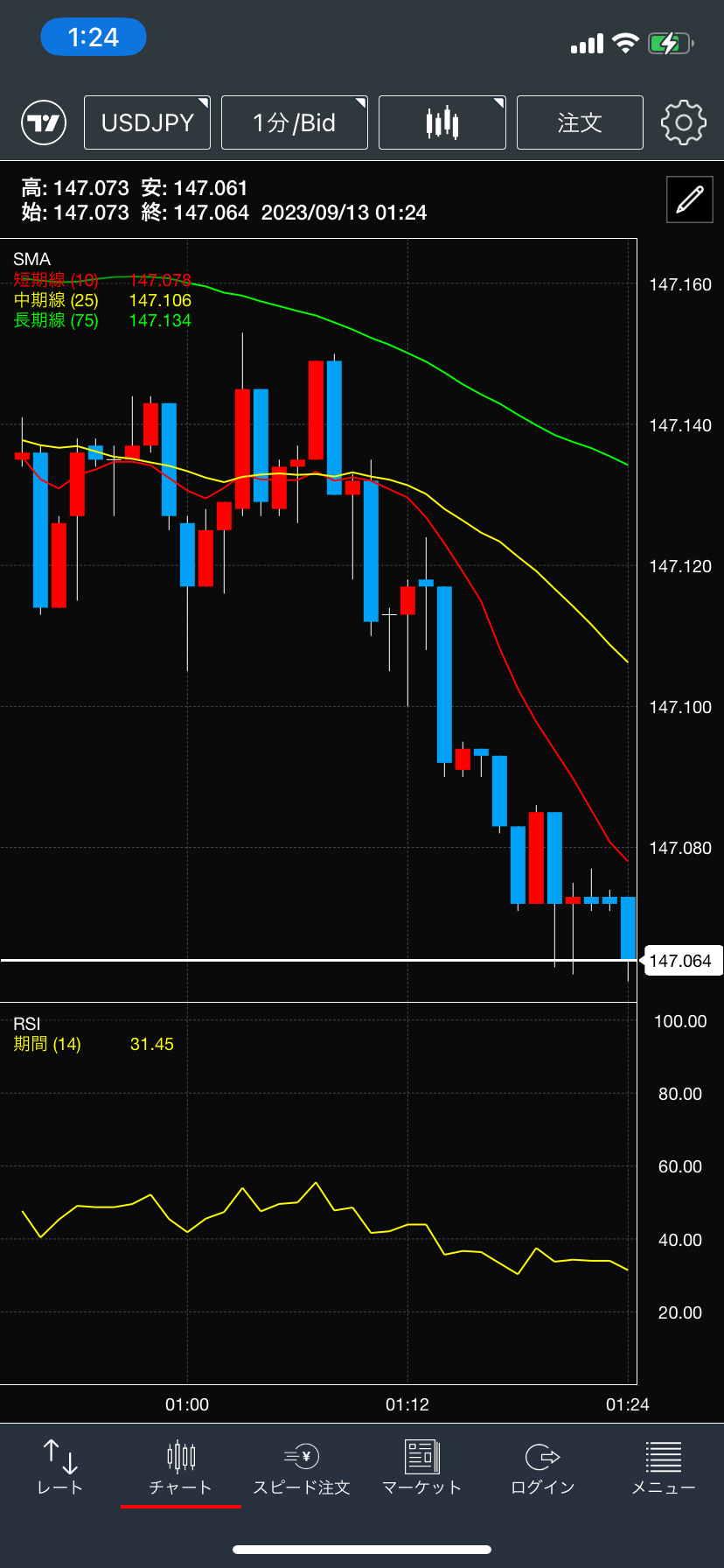Change the 1分/Bid timeframe setting
This screenshot has height=1568, width=724.
[295, 122]
